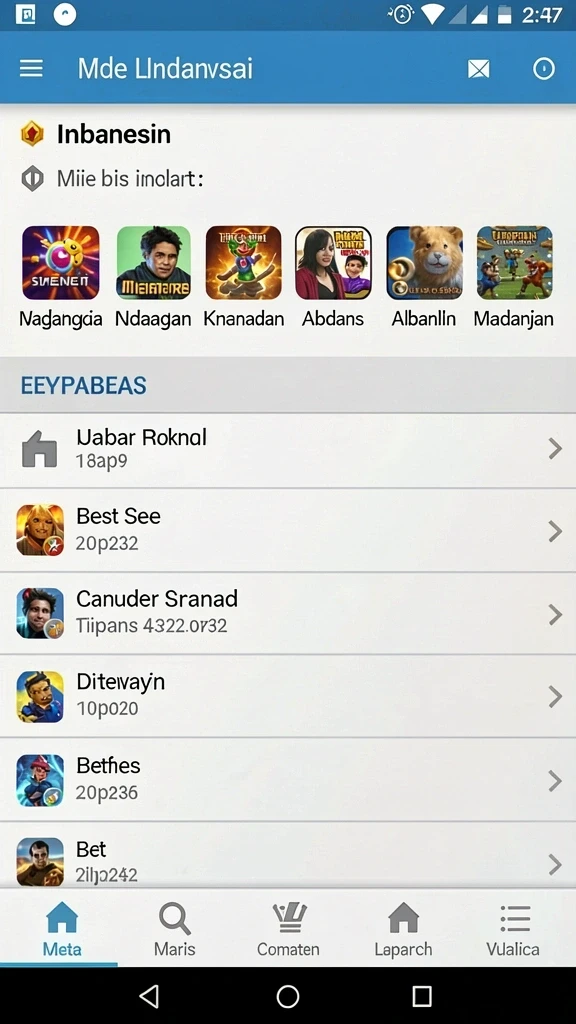Open the Ditewayn row
This screenshot has height=1024, width=576.
coord(288,696)
